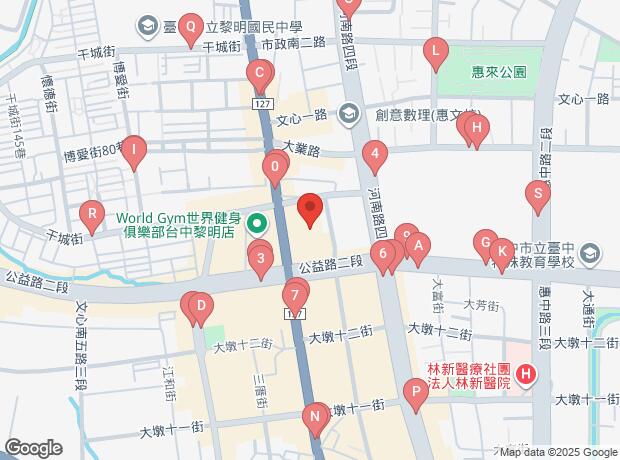Tap the marker labeled I
This screenshot has height=460, width=620.
[x=134, y=151]
